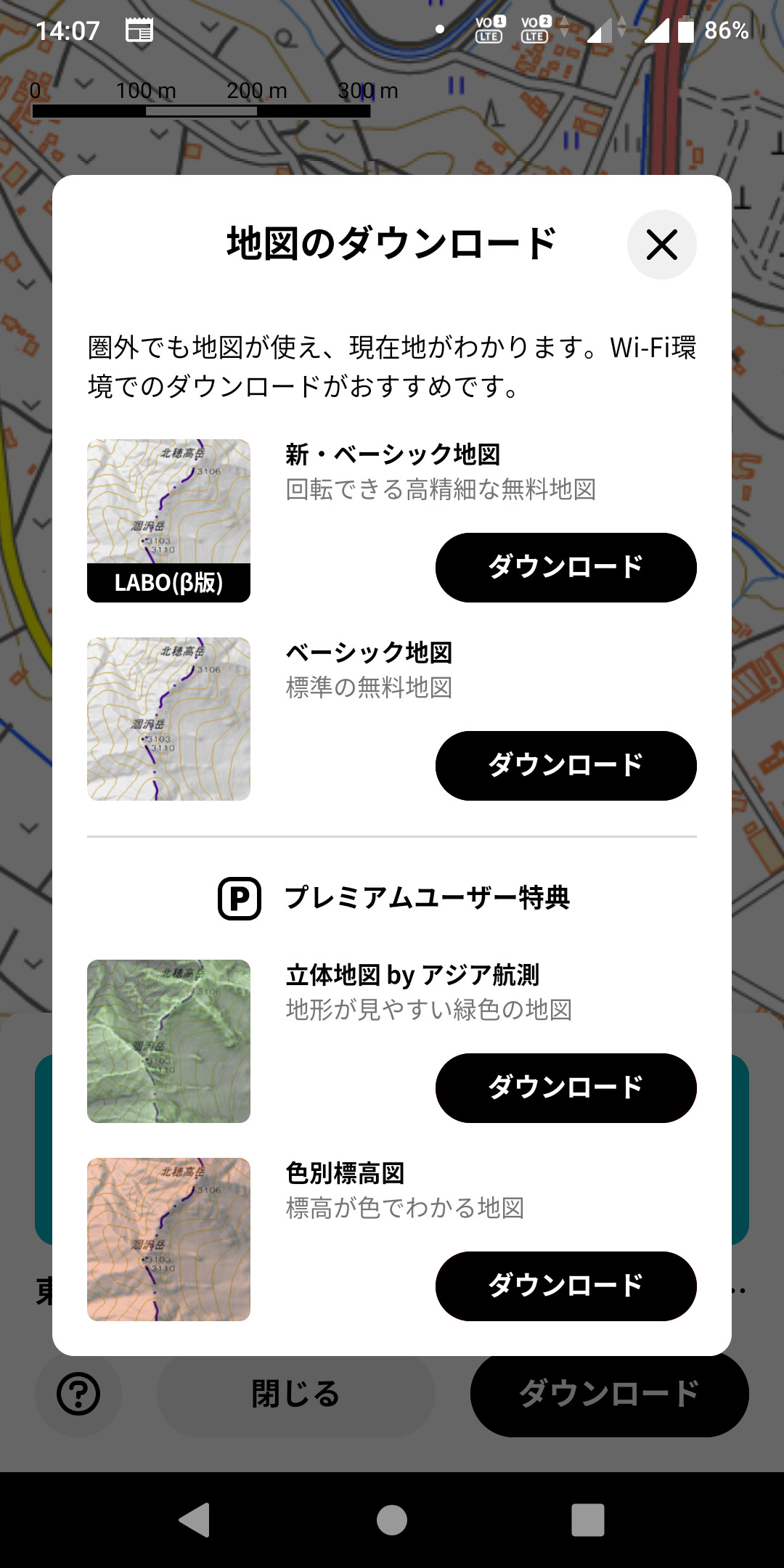784x1568 pixels.
Task: Close the 地図のダウンロード dialog
Action: [661, 245]
